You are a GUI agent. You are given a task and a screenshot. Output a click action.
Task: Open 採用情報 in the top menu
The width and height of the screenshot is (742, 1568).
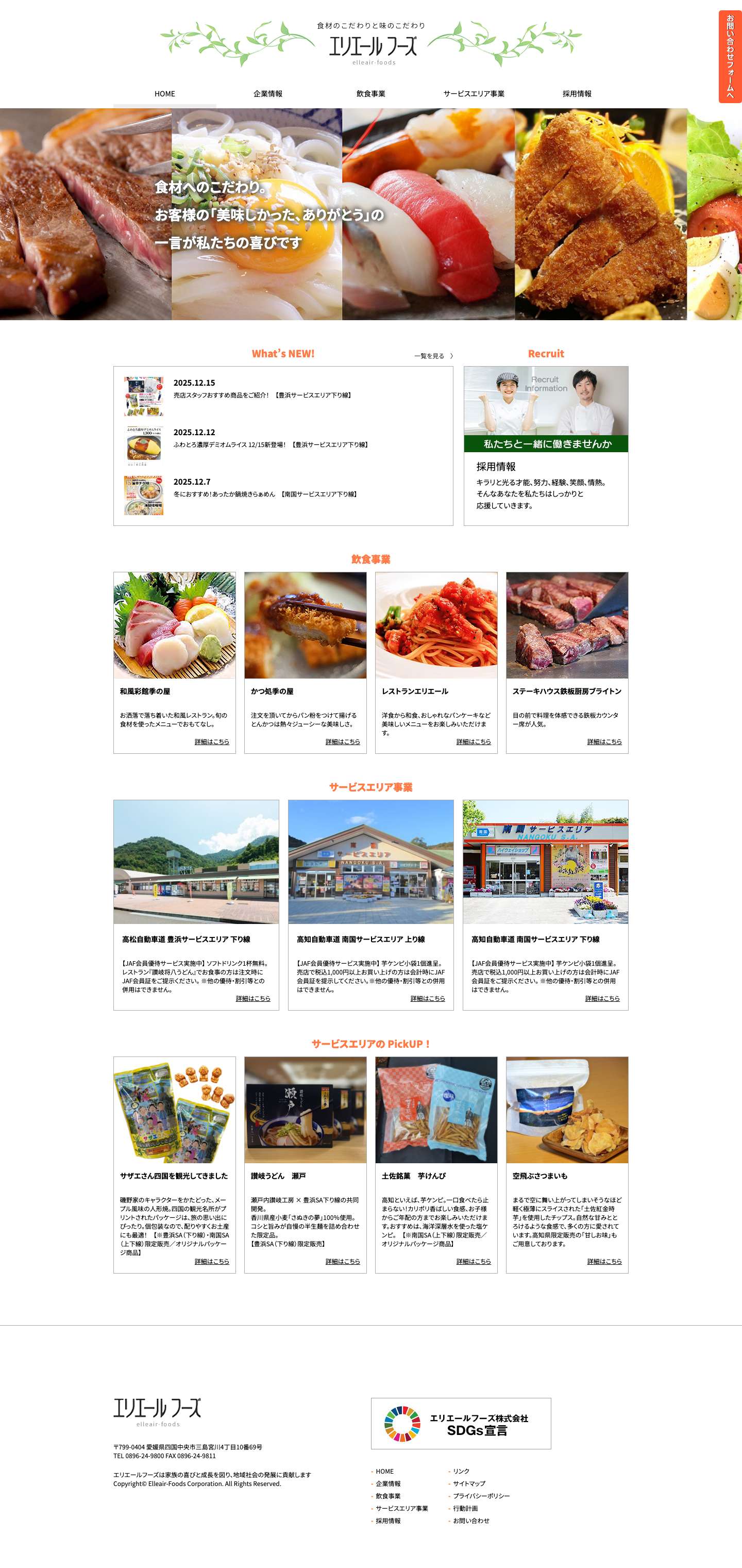tap(577, 94)
